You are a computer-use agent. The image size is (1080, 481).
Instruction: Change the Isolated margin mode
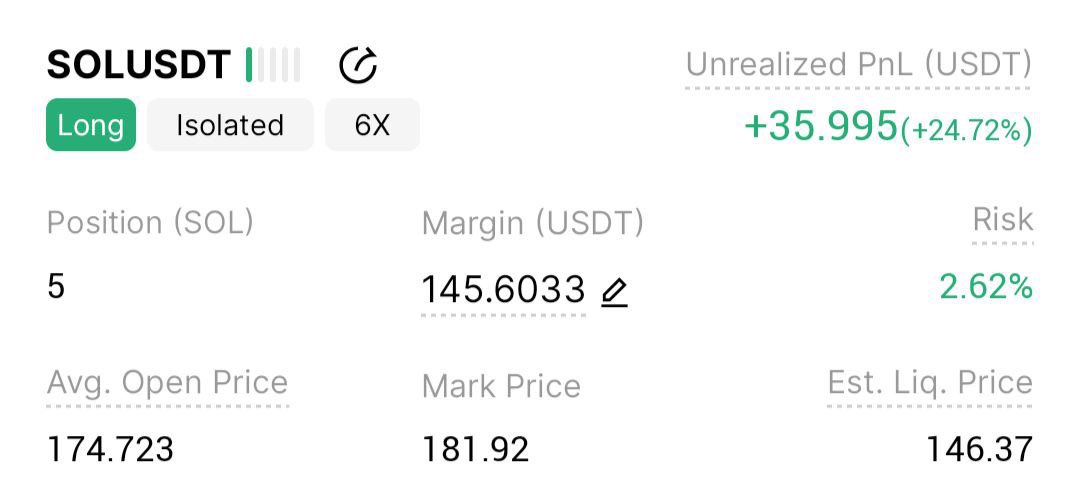point(230,126)
